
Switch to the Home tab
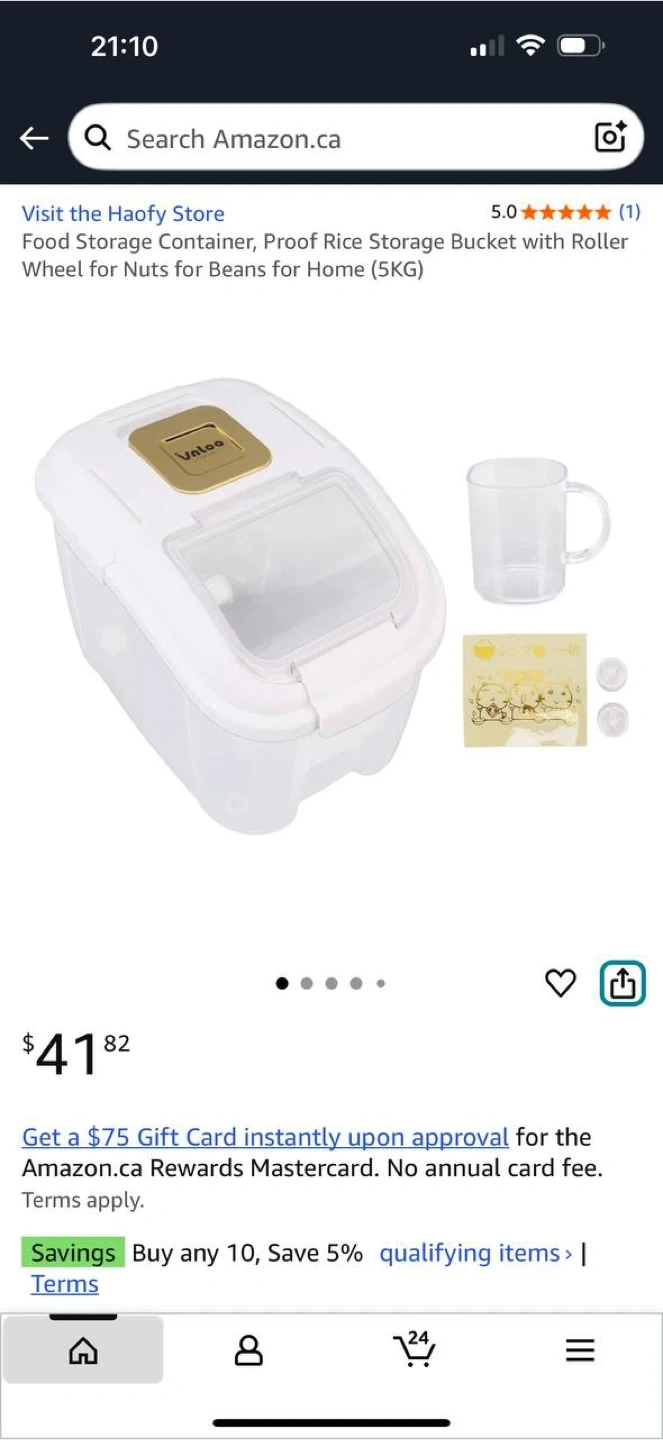tap(83, 1351)
